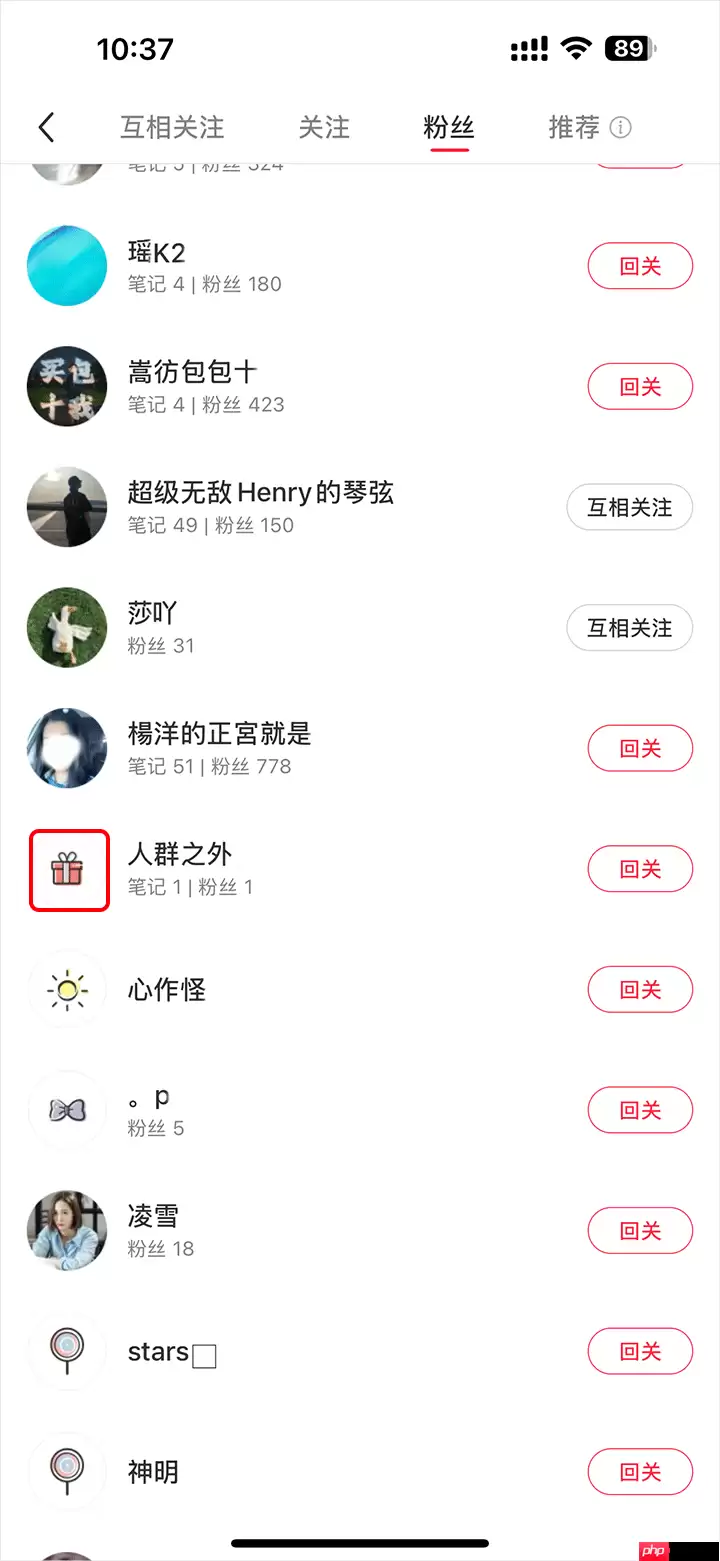
Task: Open the 互相关注 tab
Action: [x=171, y=127]
